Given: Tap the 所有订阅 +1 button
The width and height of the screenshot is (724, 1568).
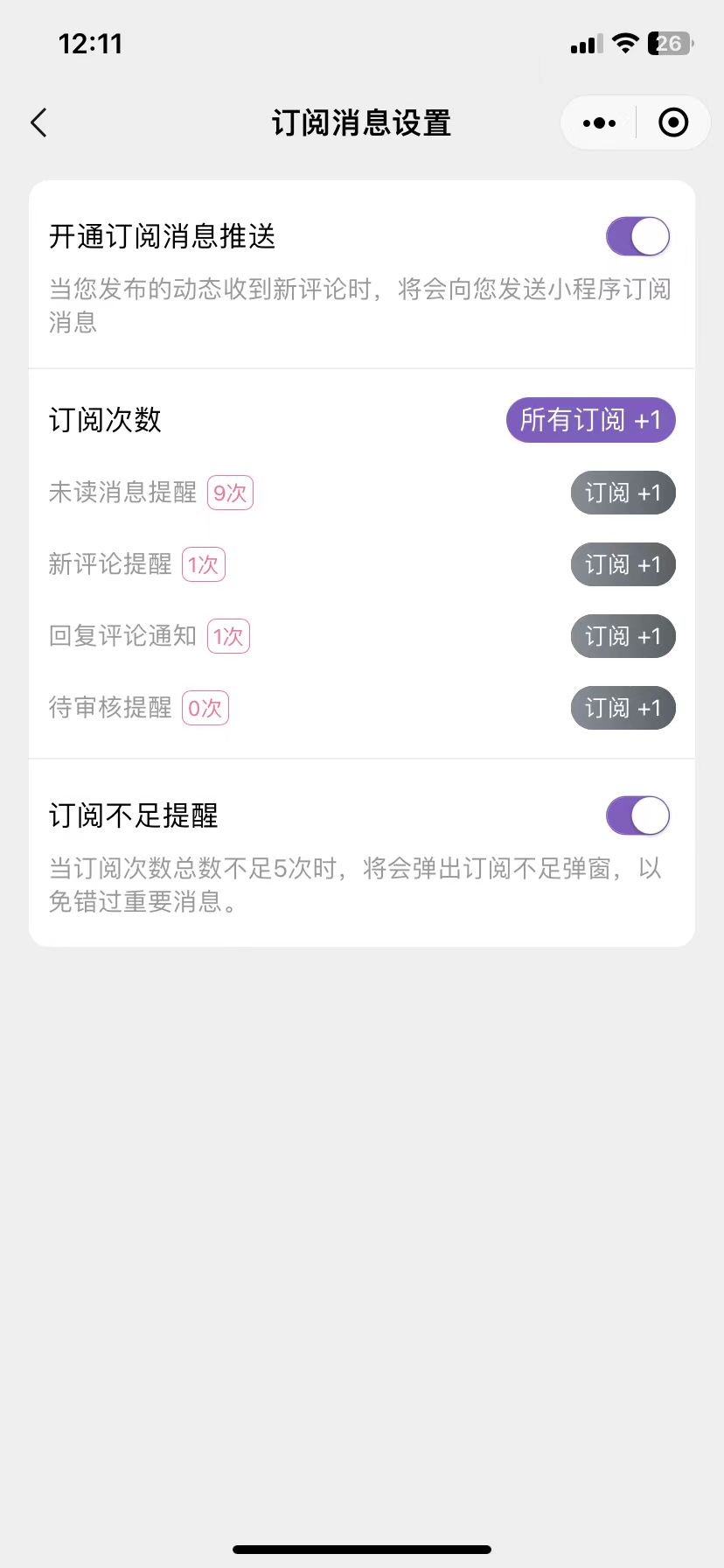Looking at the screenshot, I should pos(590,421).
